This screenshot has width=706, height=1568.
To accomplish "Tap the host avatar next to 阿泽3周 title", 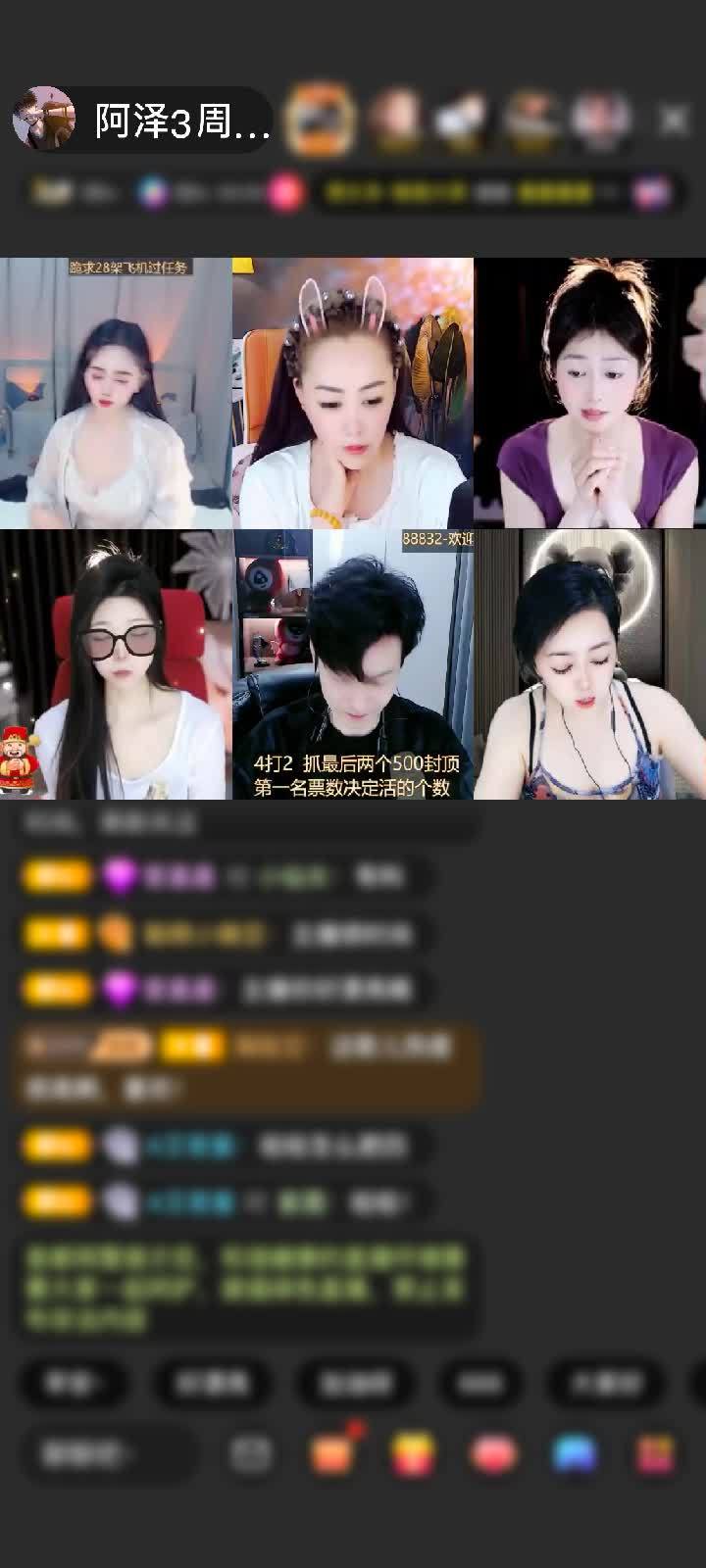I will tap(44, 113).
